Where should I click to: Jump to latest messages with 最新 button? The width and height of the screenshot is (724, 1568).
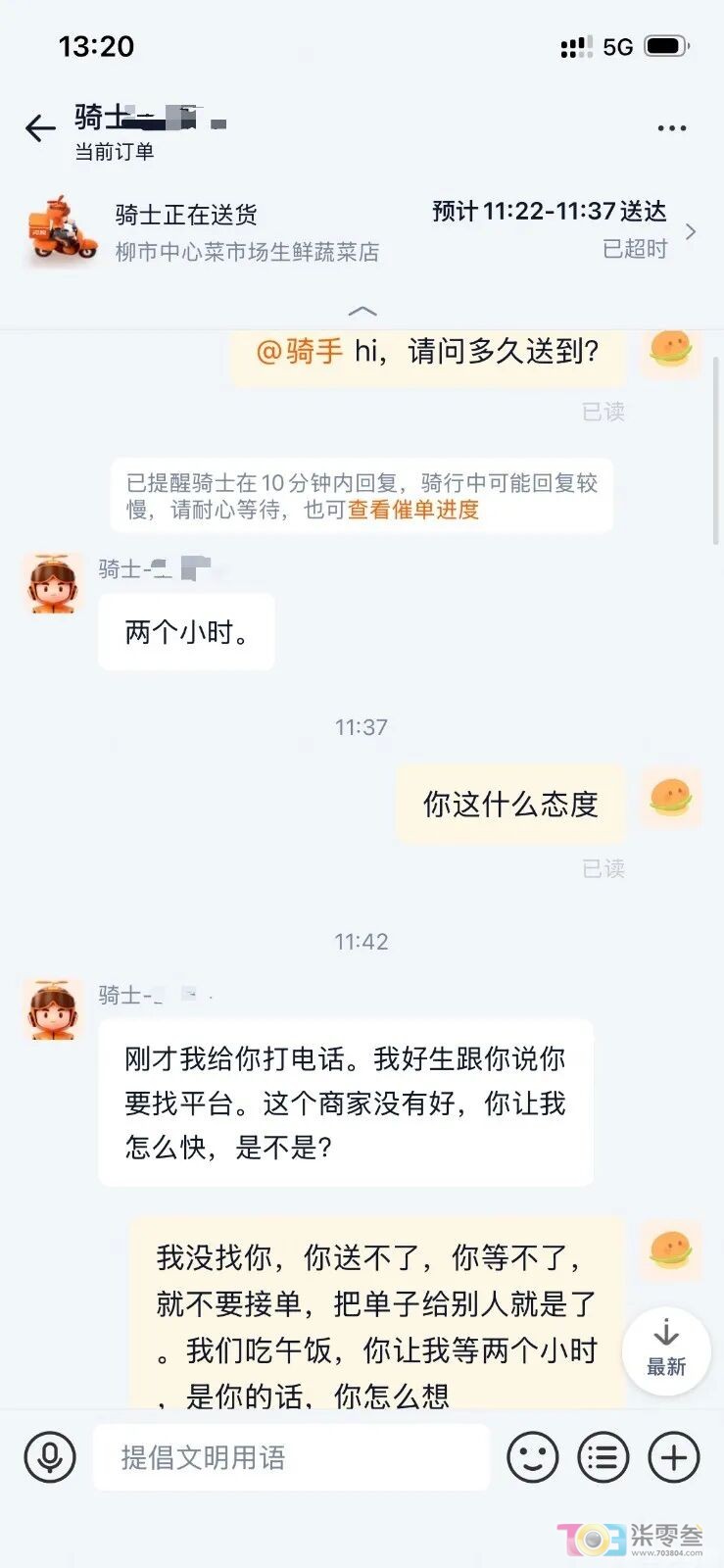tap(666, 1349)
